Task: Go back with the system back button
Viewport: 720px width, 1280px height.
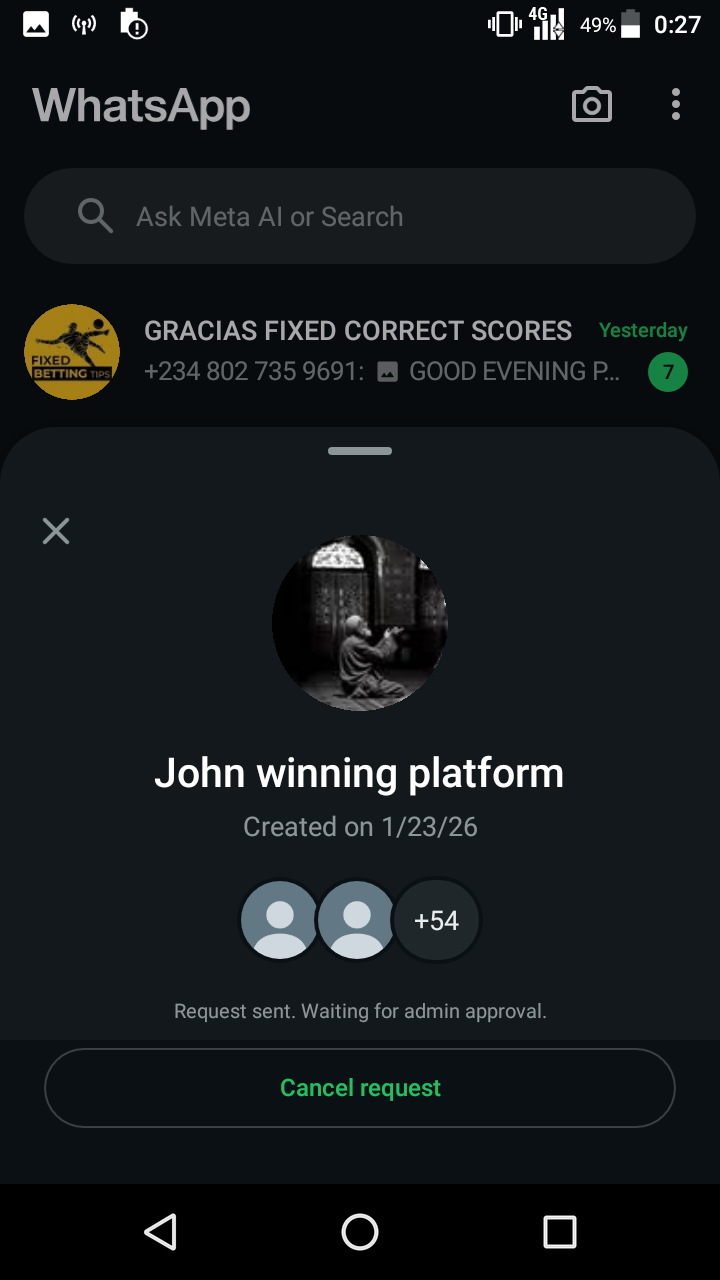Action: click(160, 1232)
